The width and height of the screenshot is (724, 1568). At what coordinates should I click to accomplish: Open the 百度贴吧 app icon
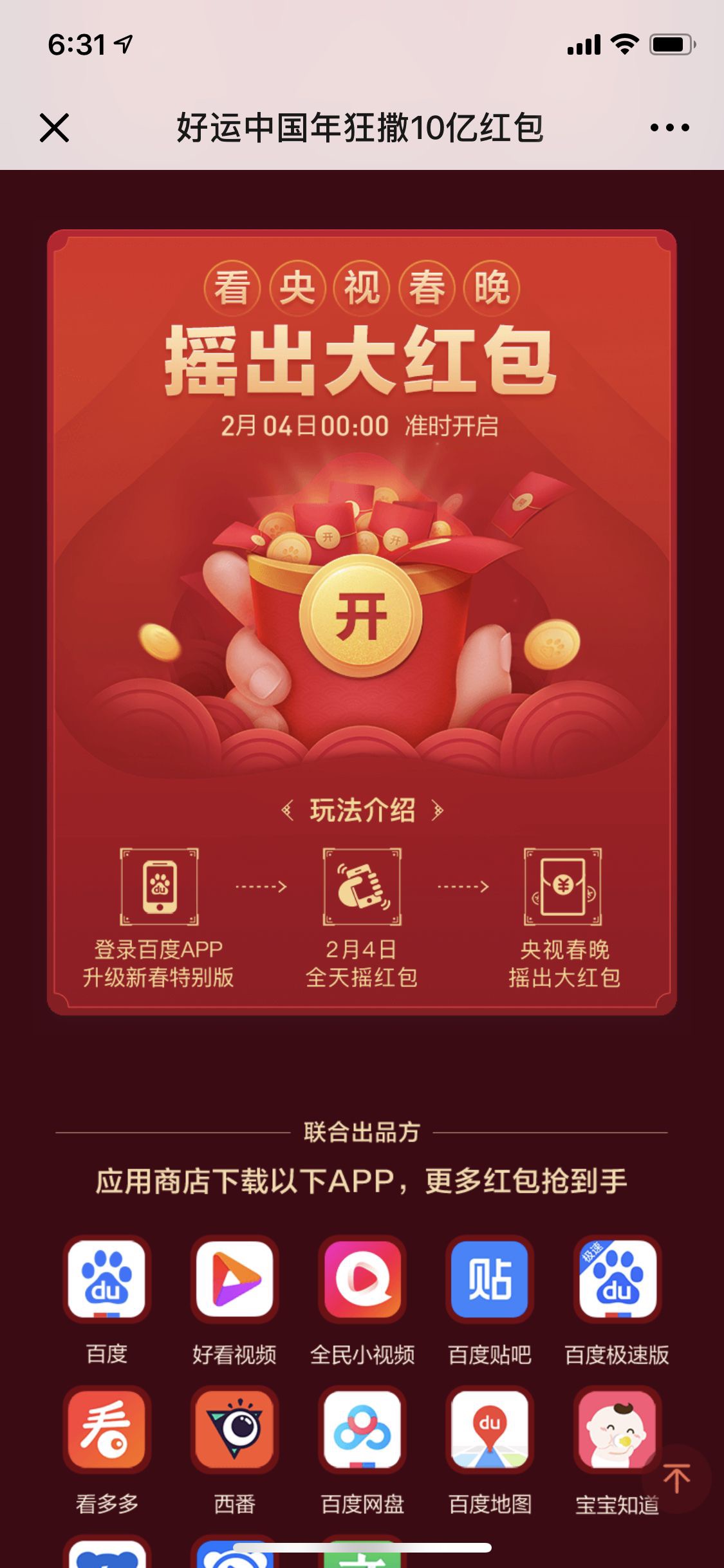pos(490,1278)
